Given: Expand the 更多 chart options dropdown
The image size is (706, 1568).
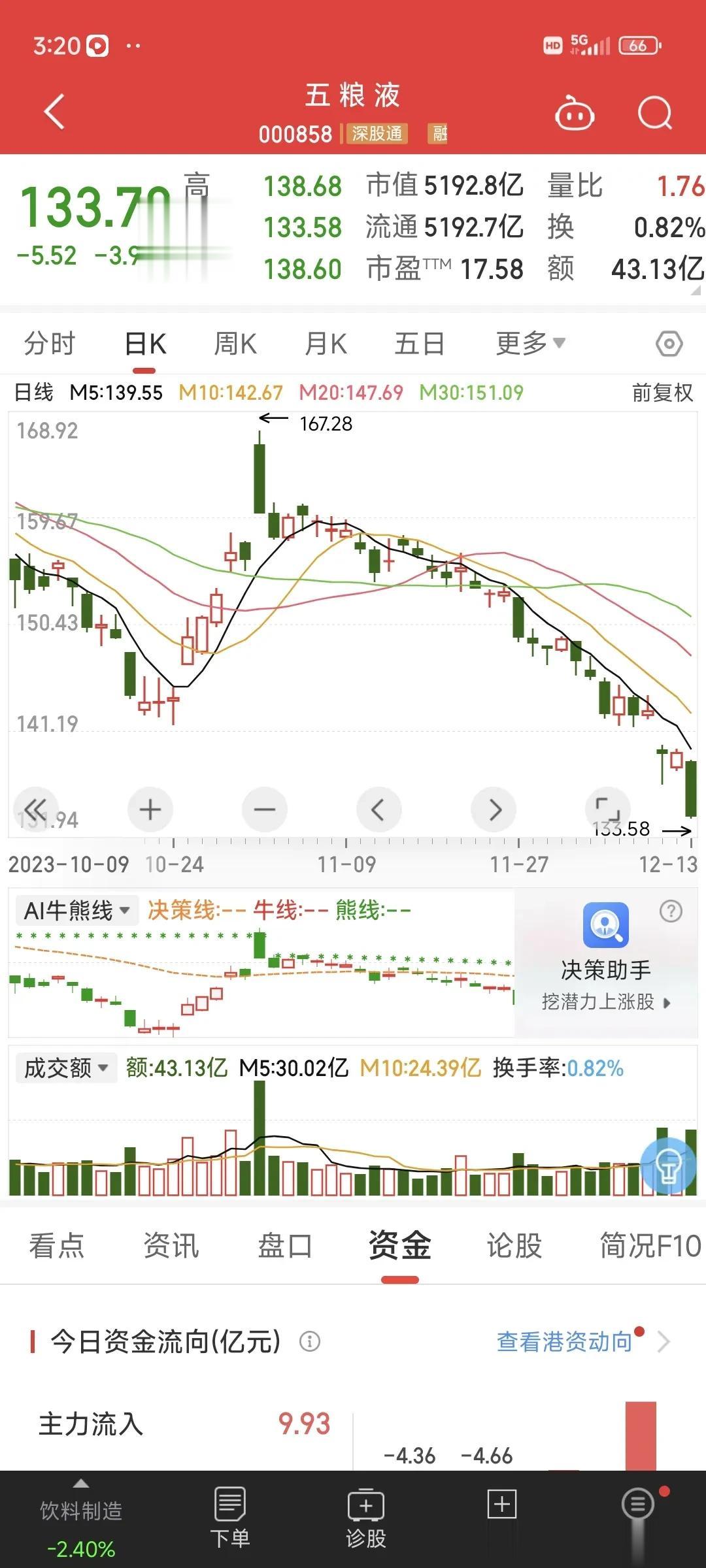Looking at the screenshot, I should pyautogui.click(x=530, y=342).
